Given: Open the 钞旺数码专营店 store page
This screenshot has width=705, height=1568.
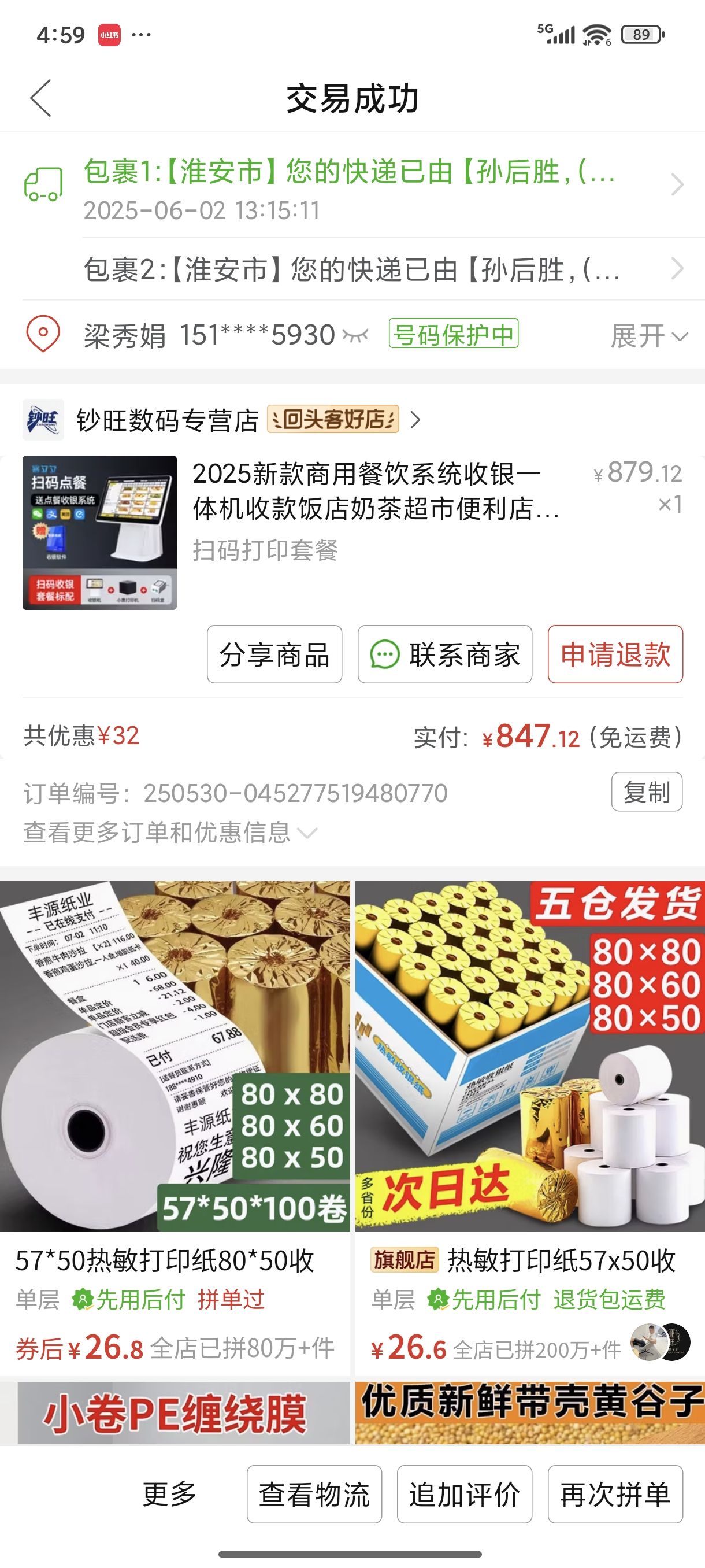Looking at the screenshot, I should point(167,420).
